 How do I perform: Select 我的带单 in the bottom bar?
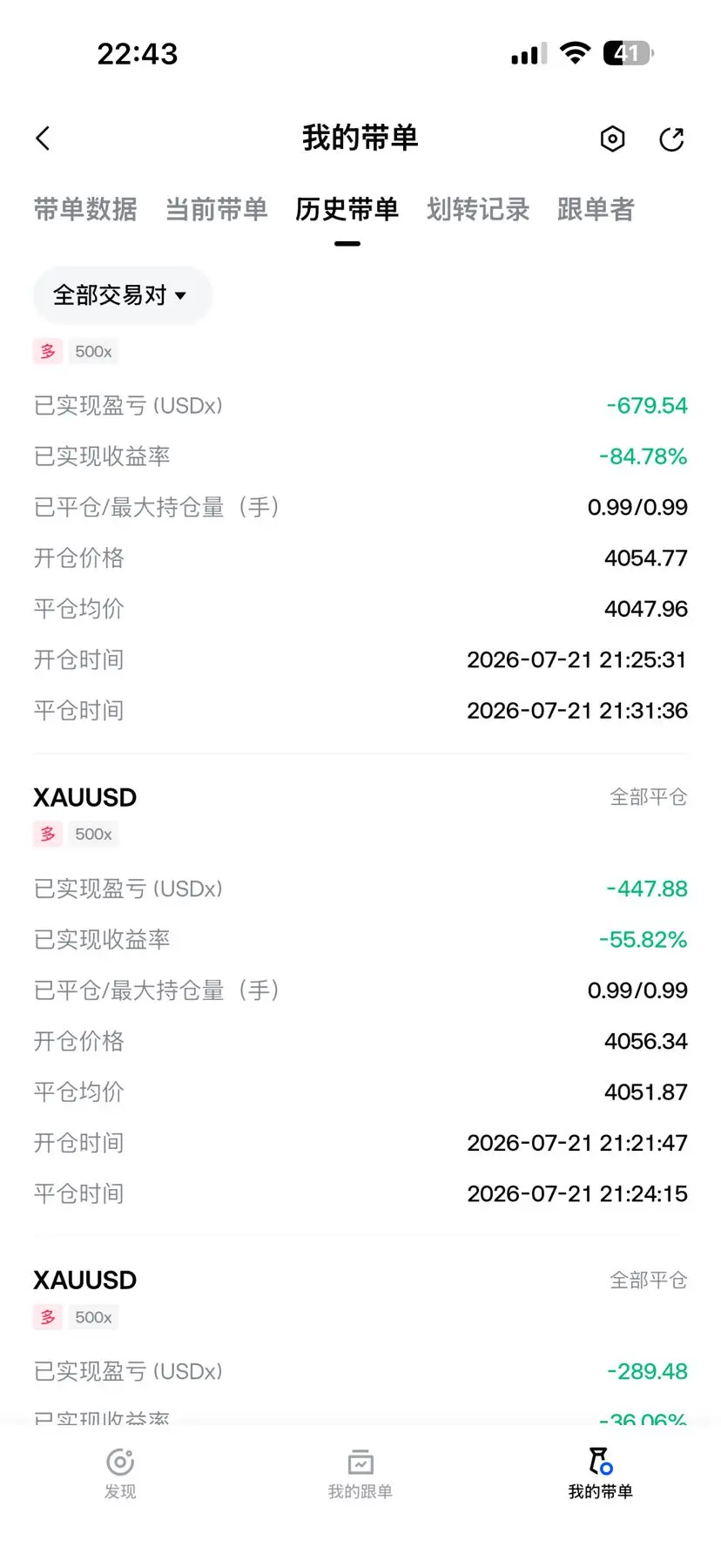point(601,1474)
